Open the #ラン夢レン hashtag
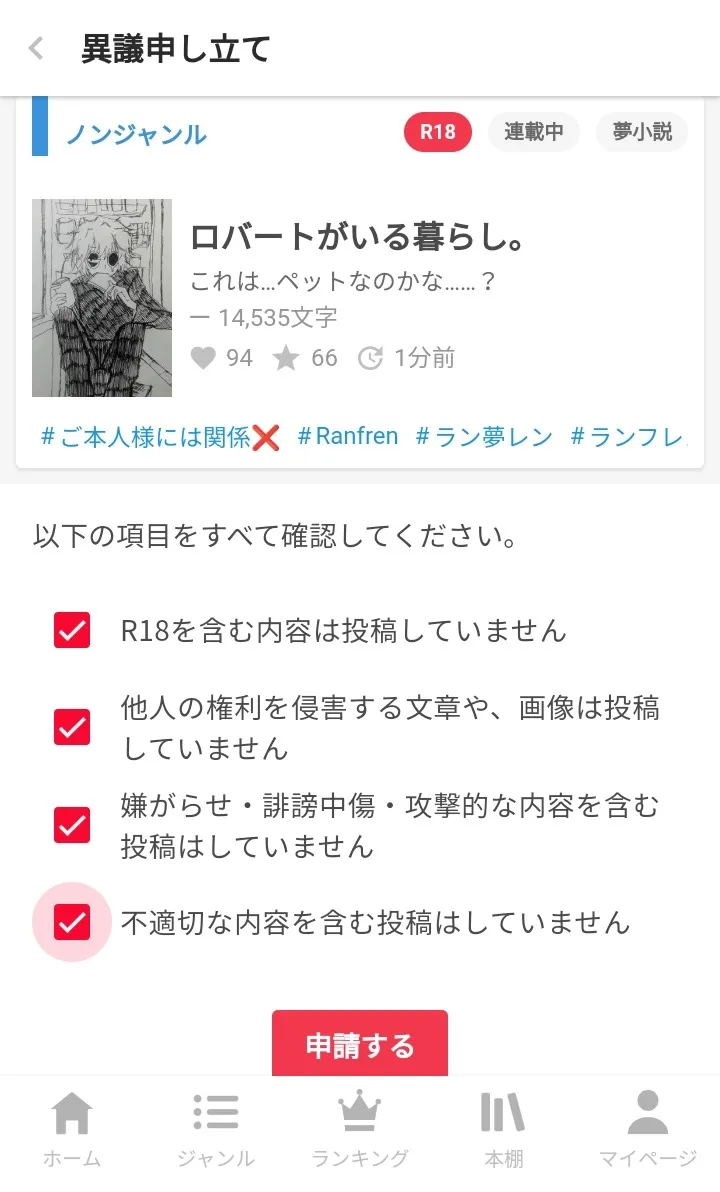The width and height of the screenshot is (720, 1192). 484,436
